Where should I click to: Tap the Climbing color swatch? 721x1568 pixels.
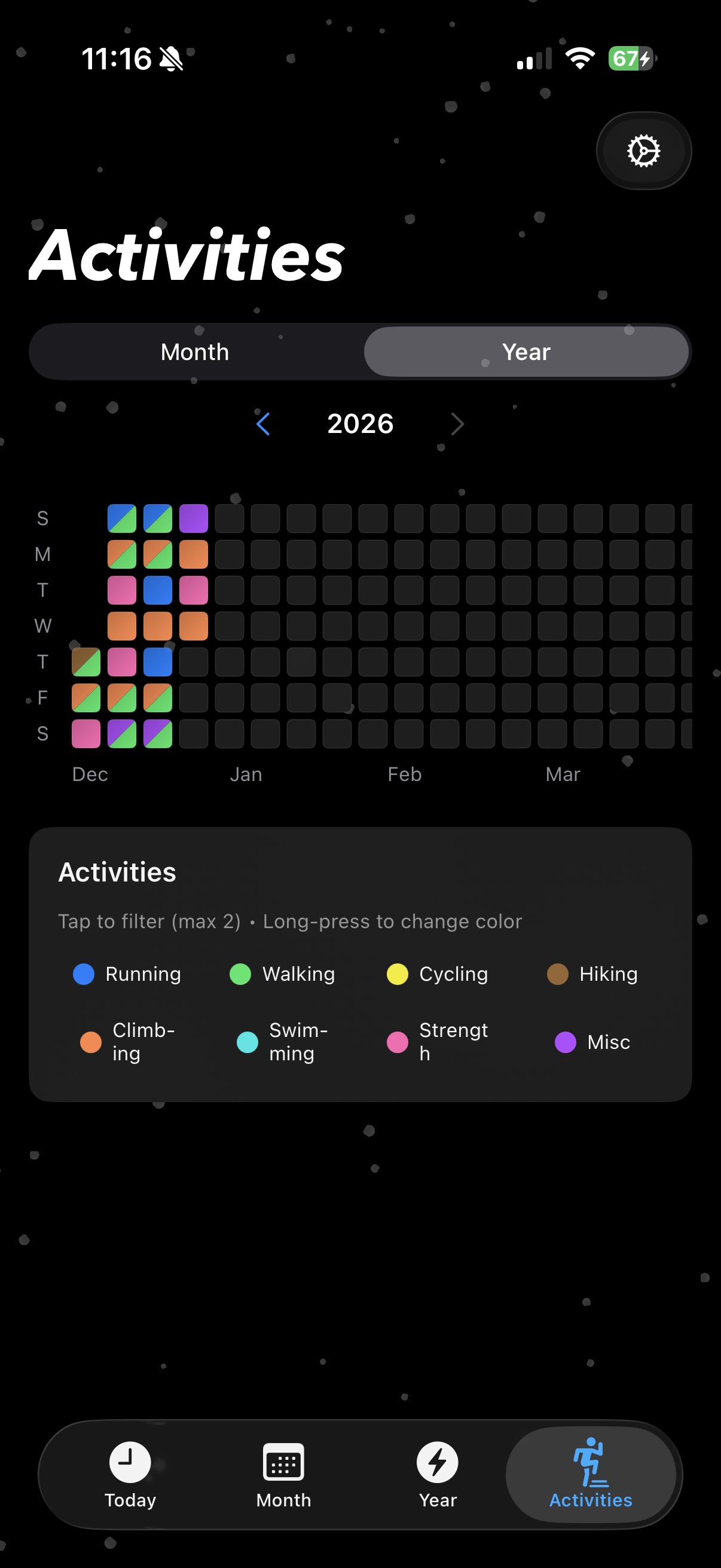(91, 1042)
